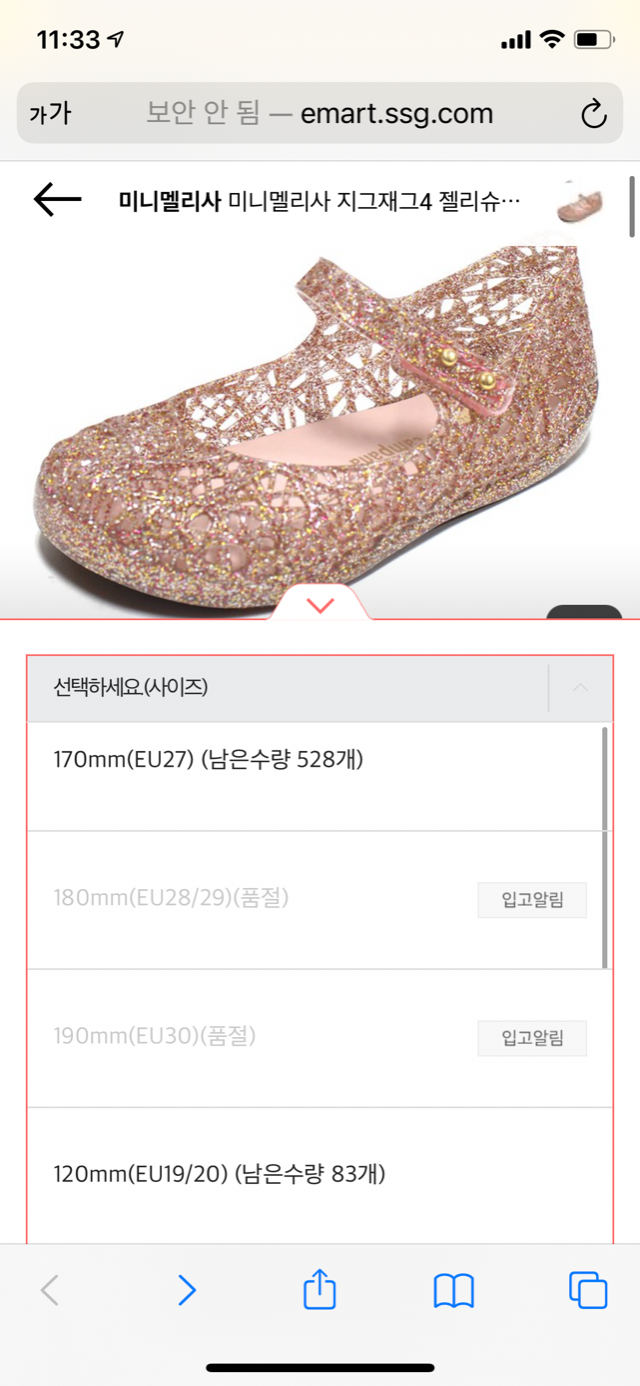Viewport: 640px width, 1386px height.
Task: Open the small product thumbnail in the header
Action: (x=580, y=202)
